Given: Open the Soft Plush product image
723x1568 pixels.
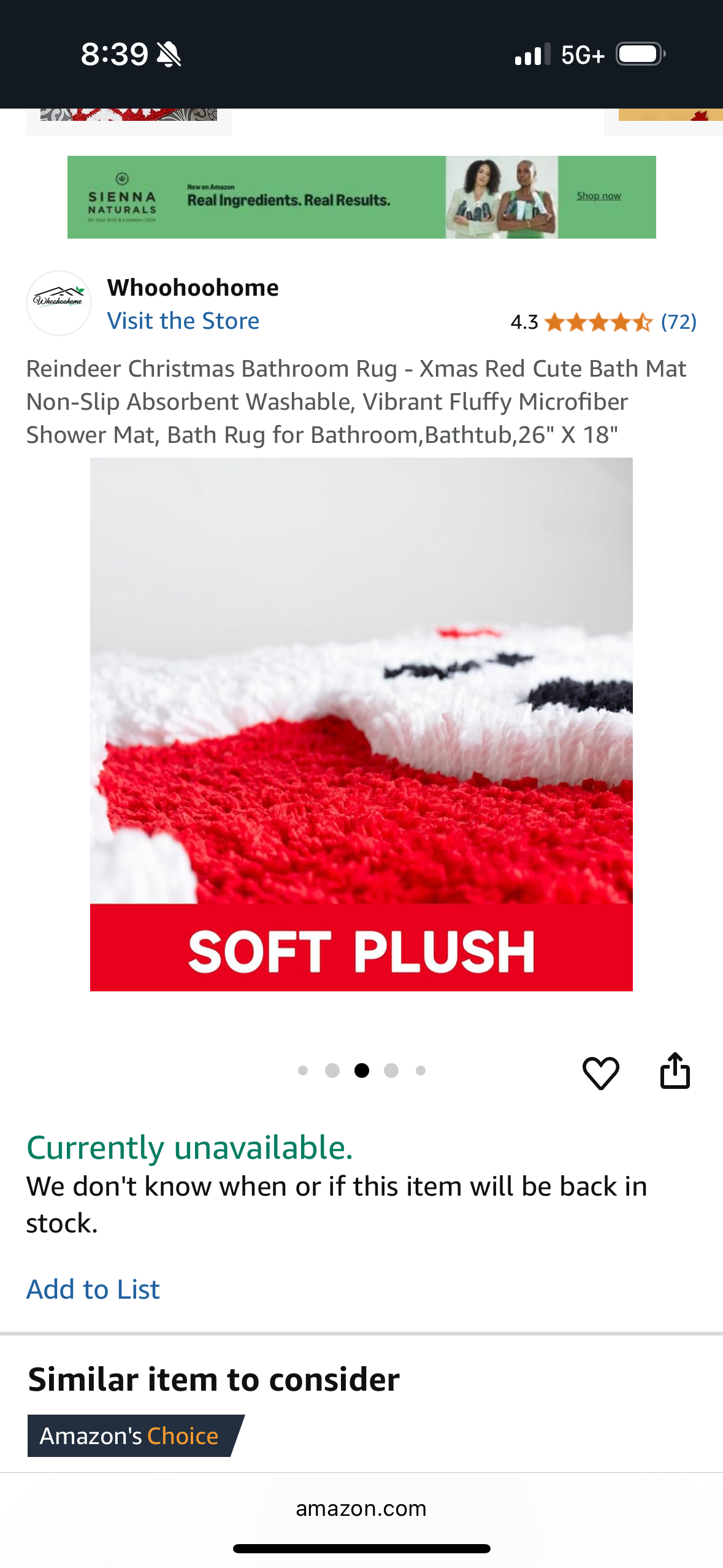Looking at the screenshot, I should (x=361, y=724).
